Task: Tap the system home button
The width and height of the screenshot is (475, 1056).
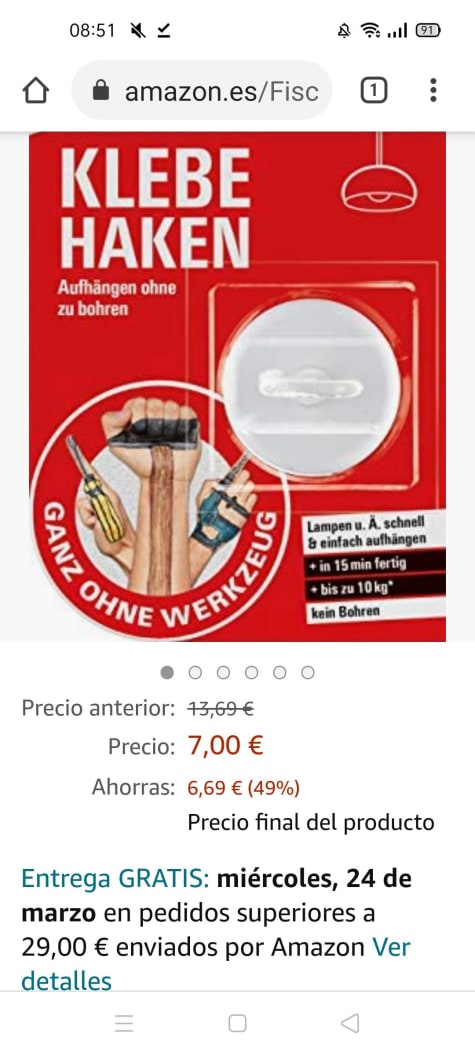Action: coord(237,1024)
